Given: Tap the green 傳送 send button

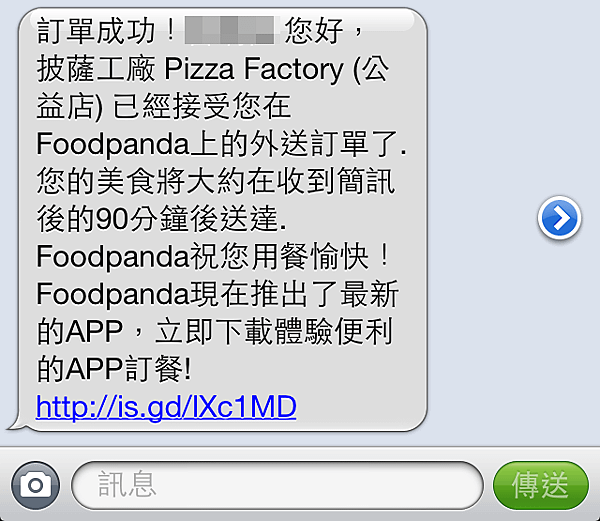Looking at the screenshot, I should [540, 486].
